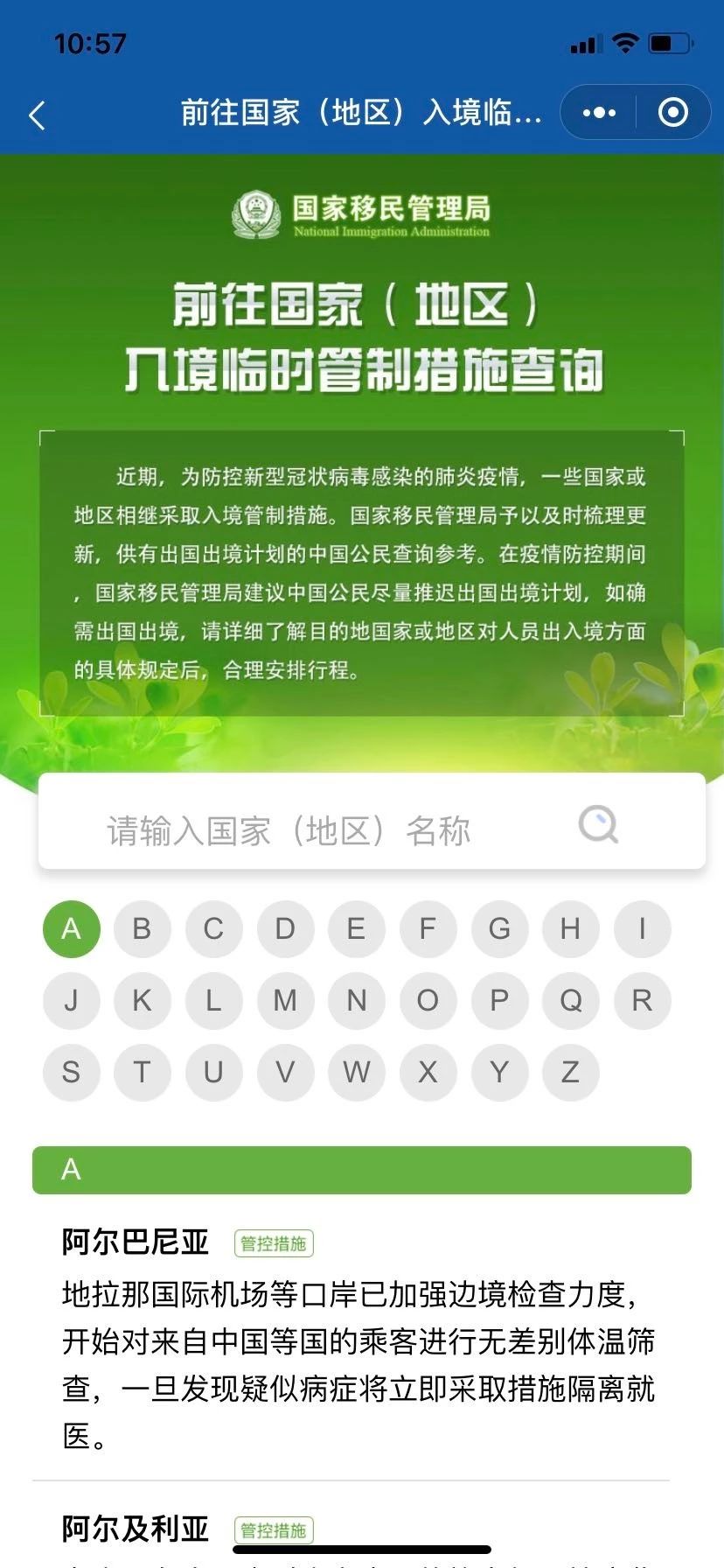724x1568 pixels.
Task: Select letter R in the index
Action: [642, 1000]
